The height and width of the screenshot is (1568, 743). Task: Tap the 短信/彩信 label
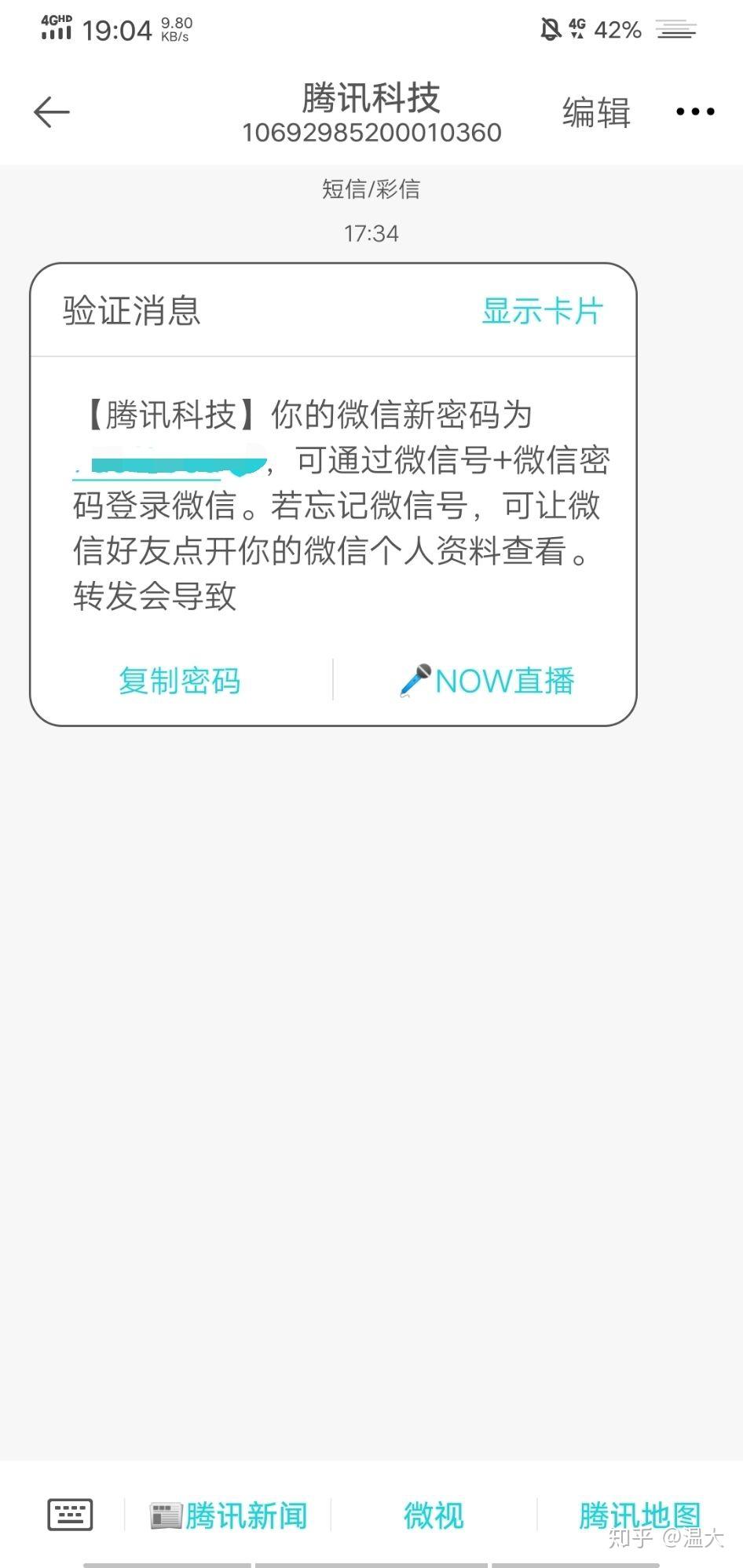[x=371, y=188]
